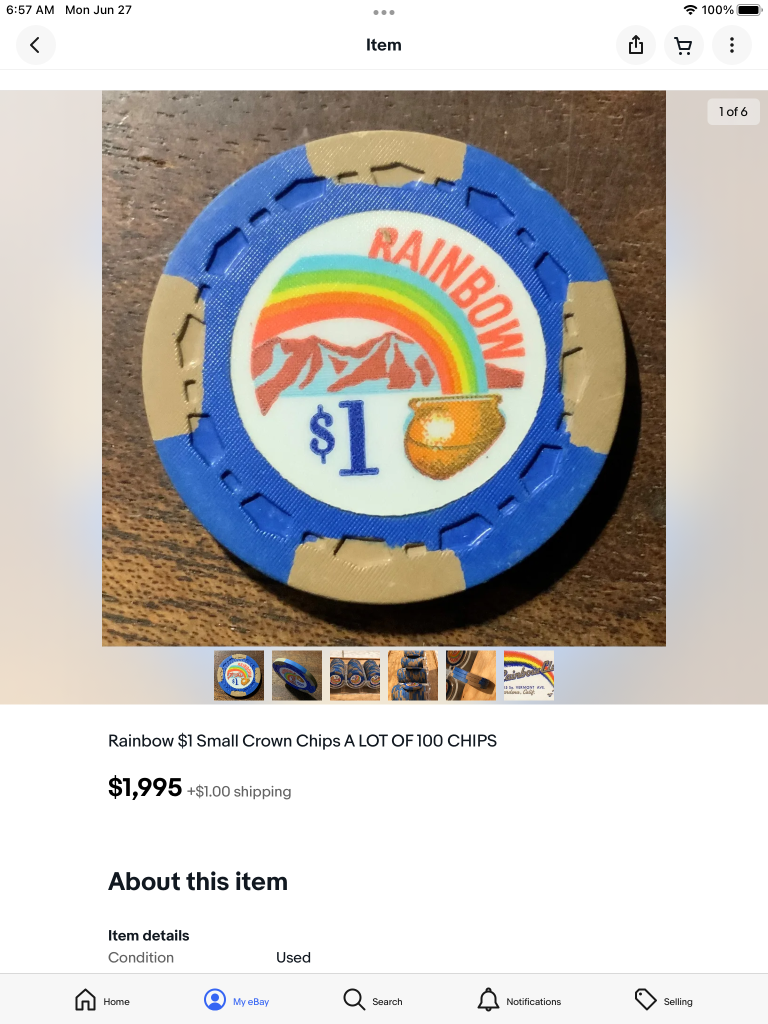
Task: Switch to the Home tab
Action: 102,1000
